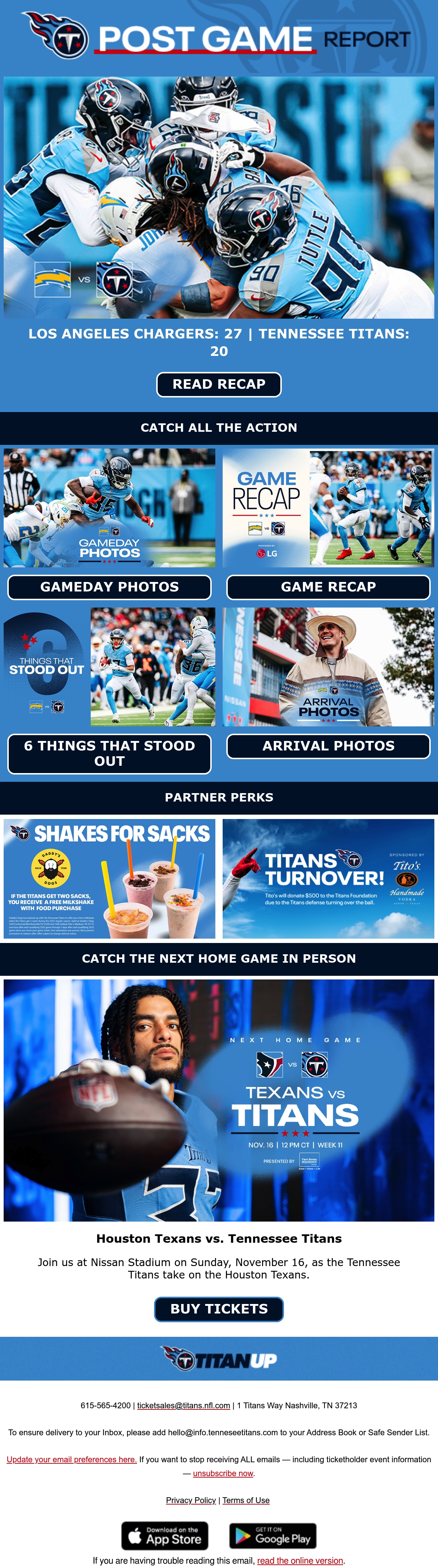This screenshot has width=438, height=1568.
Task: Open the gameday photos picture tile
Action: (109, 508)
